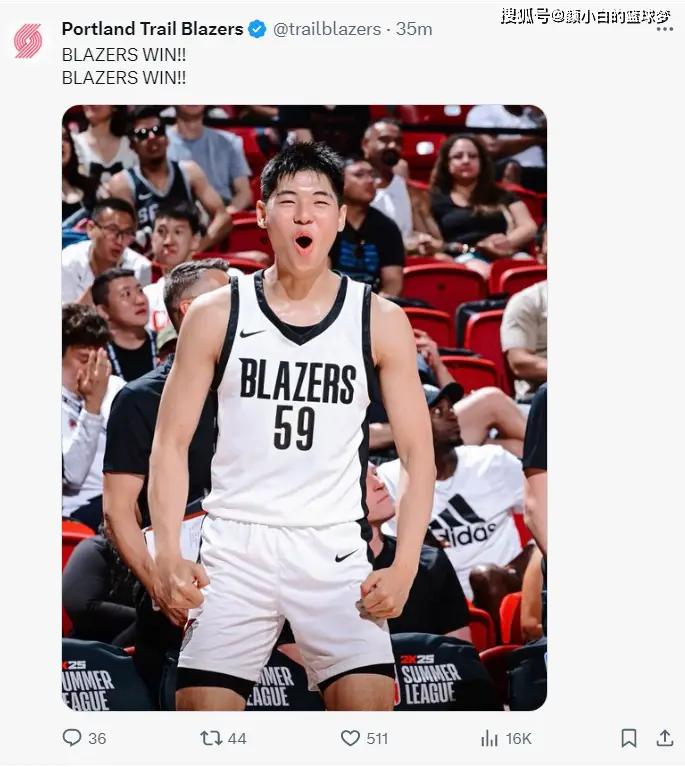This screenshot has width=685, height=767.
Task: Like the Blazers Win tweet
Action: click(350, 738)
